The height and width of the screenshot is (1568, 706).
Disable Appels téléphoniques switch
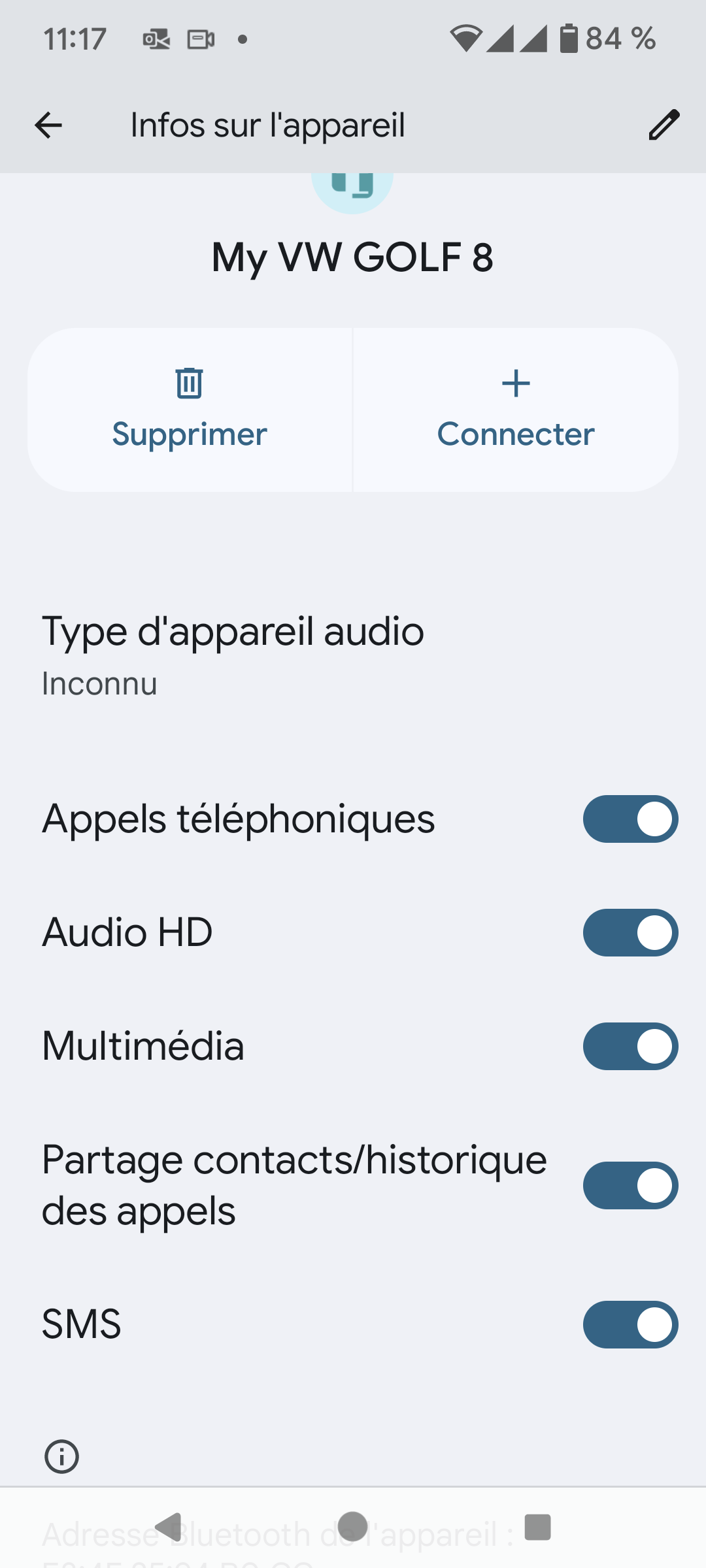coord(630,819)
